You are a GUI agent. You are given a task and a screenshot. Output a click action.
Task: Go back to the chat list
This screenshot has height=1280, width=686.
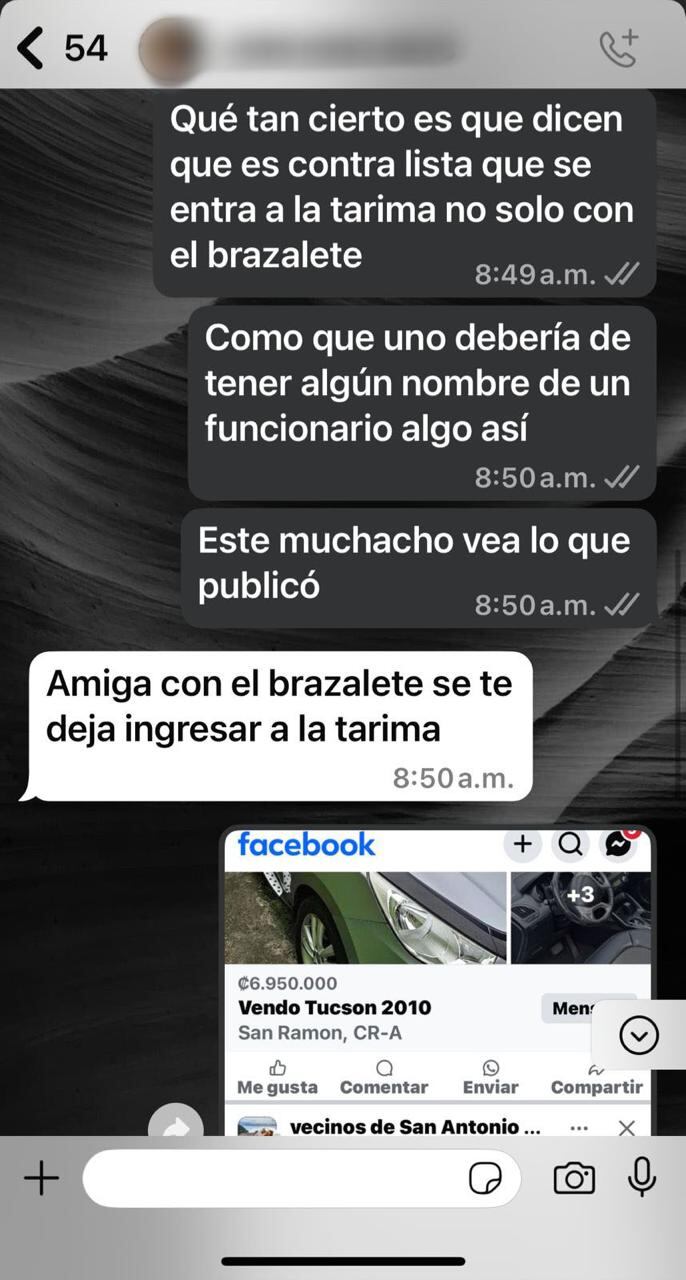click(32, 48)
